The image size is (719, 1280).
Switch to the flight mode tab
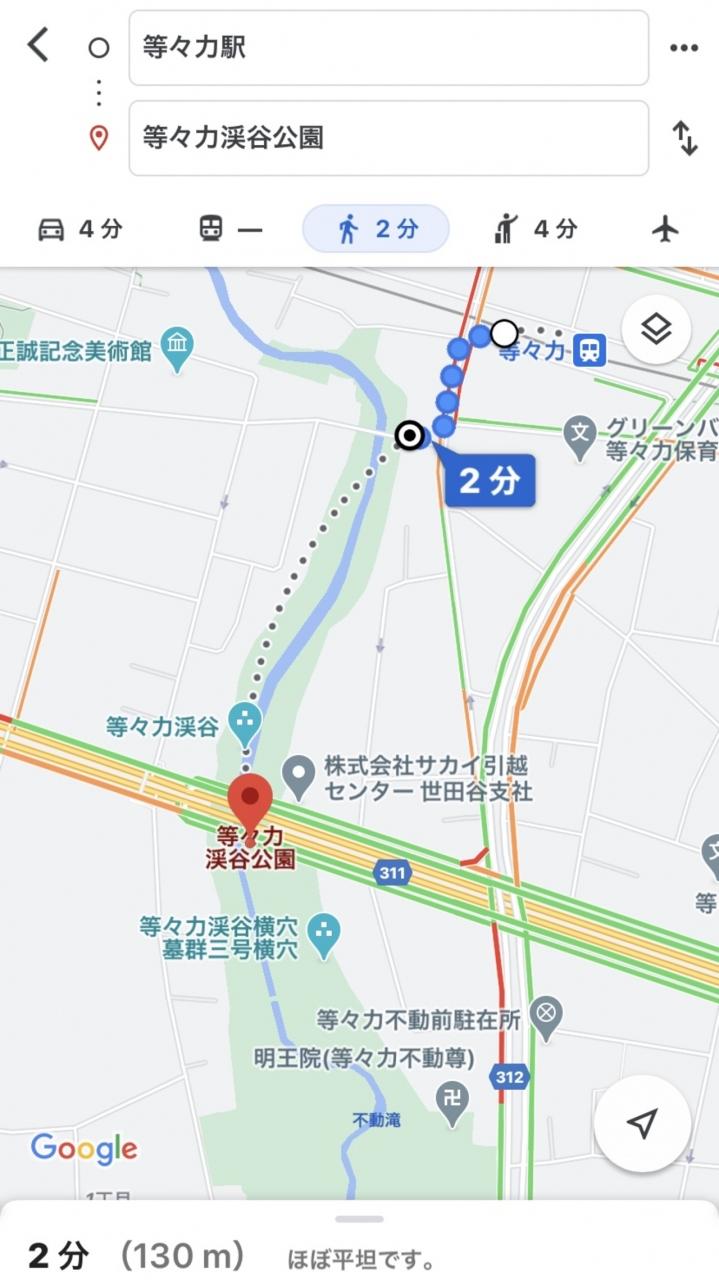pos(665,229)
